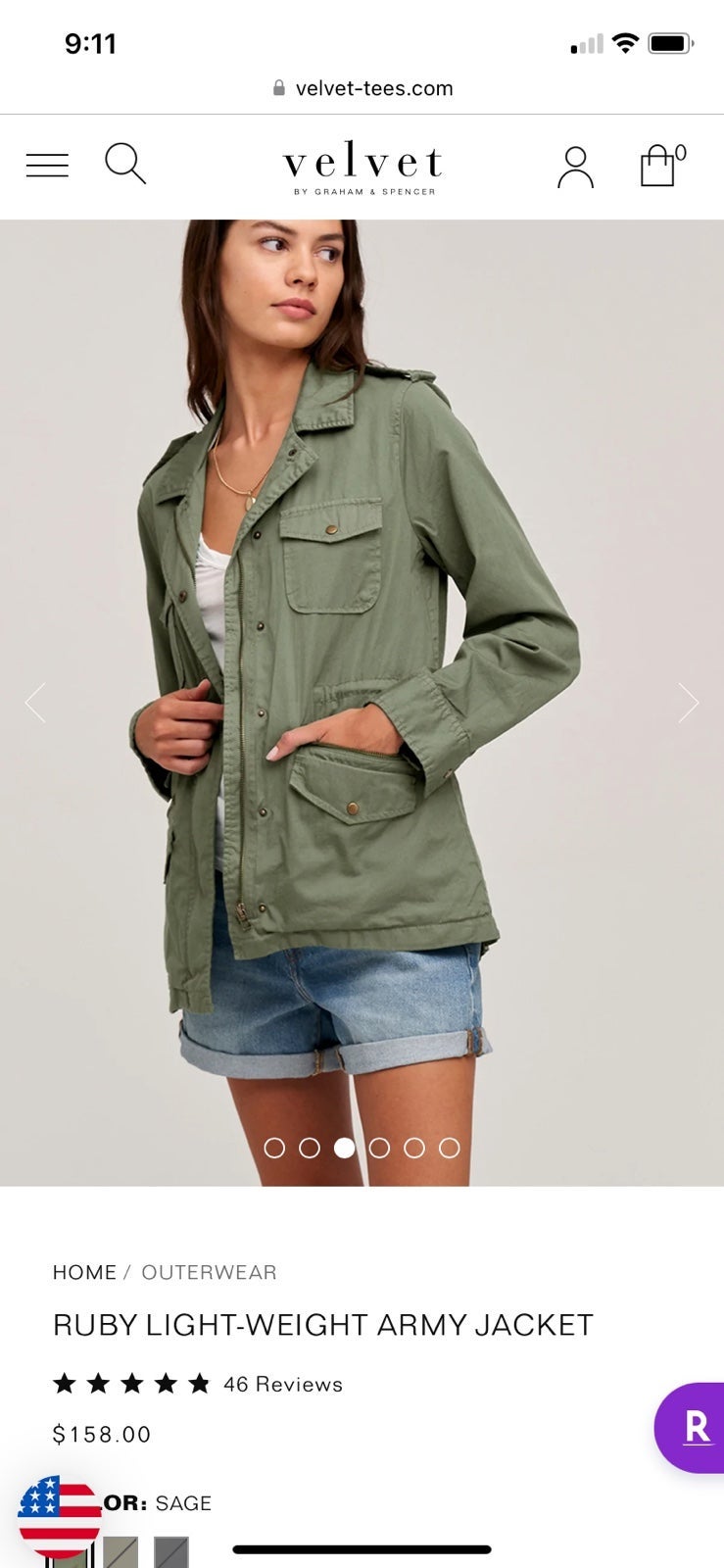The height and width of the screenshot is (1568, 724).
Task: Open the purple R rewards button
Action: point(690,1427)
